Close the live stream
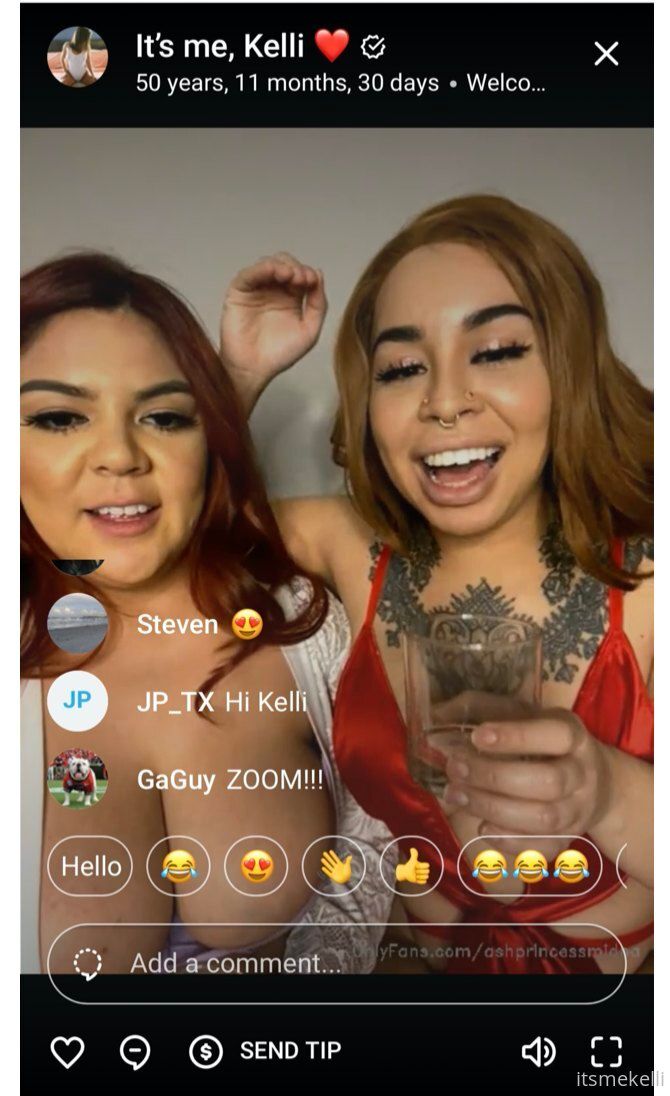This screenshot has width=670, height=1096. (x=606, y=53)
